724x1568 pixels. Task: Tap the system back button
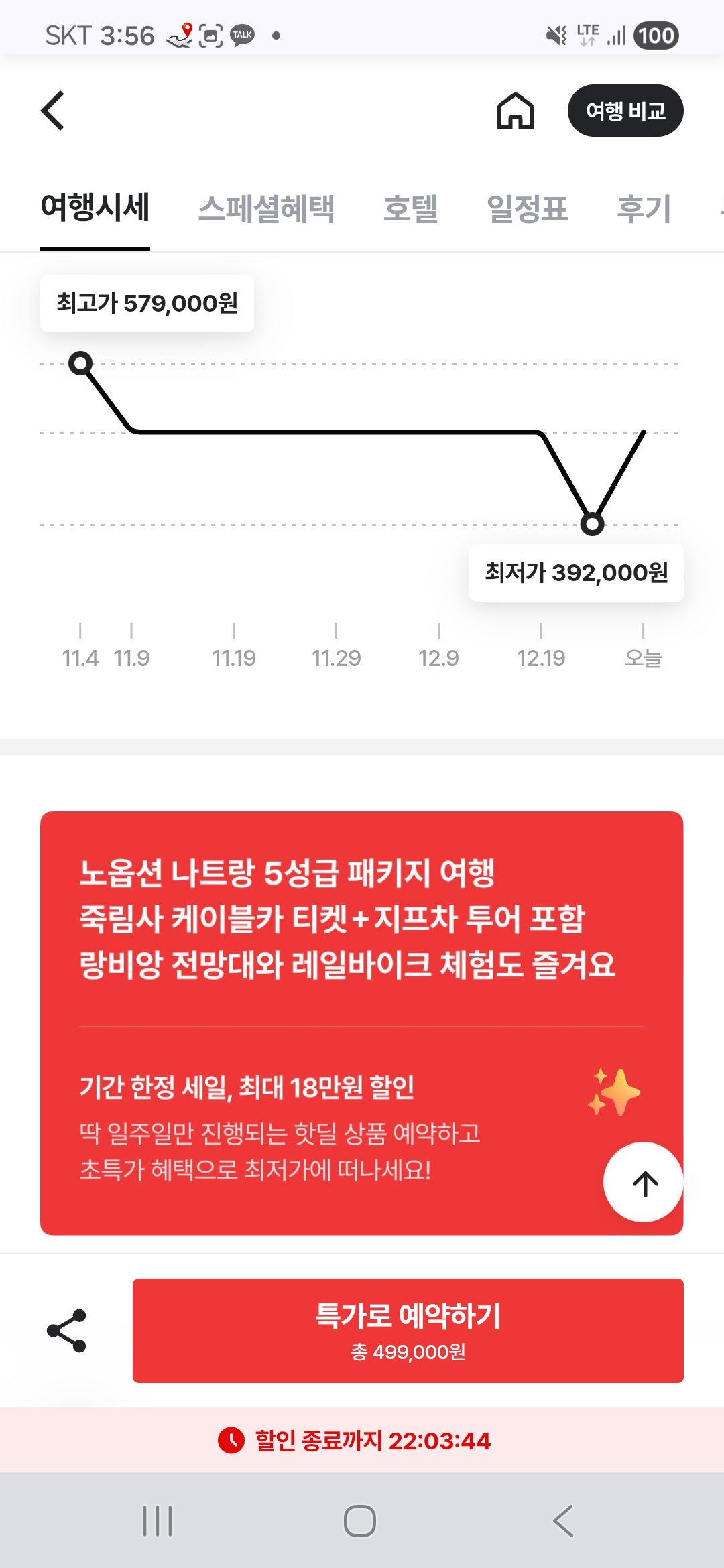coord(563,1520)
